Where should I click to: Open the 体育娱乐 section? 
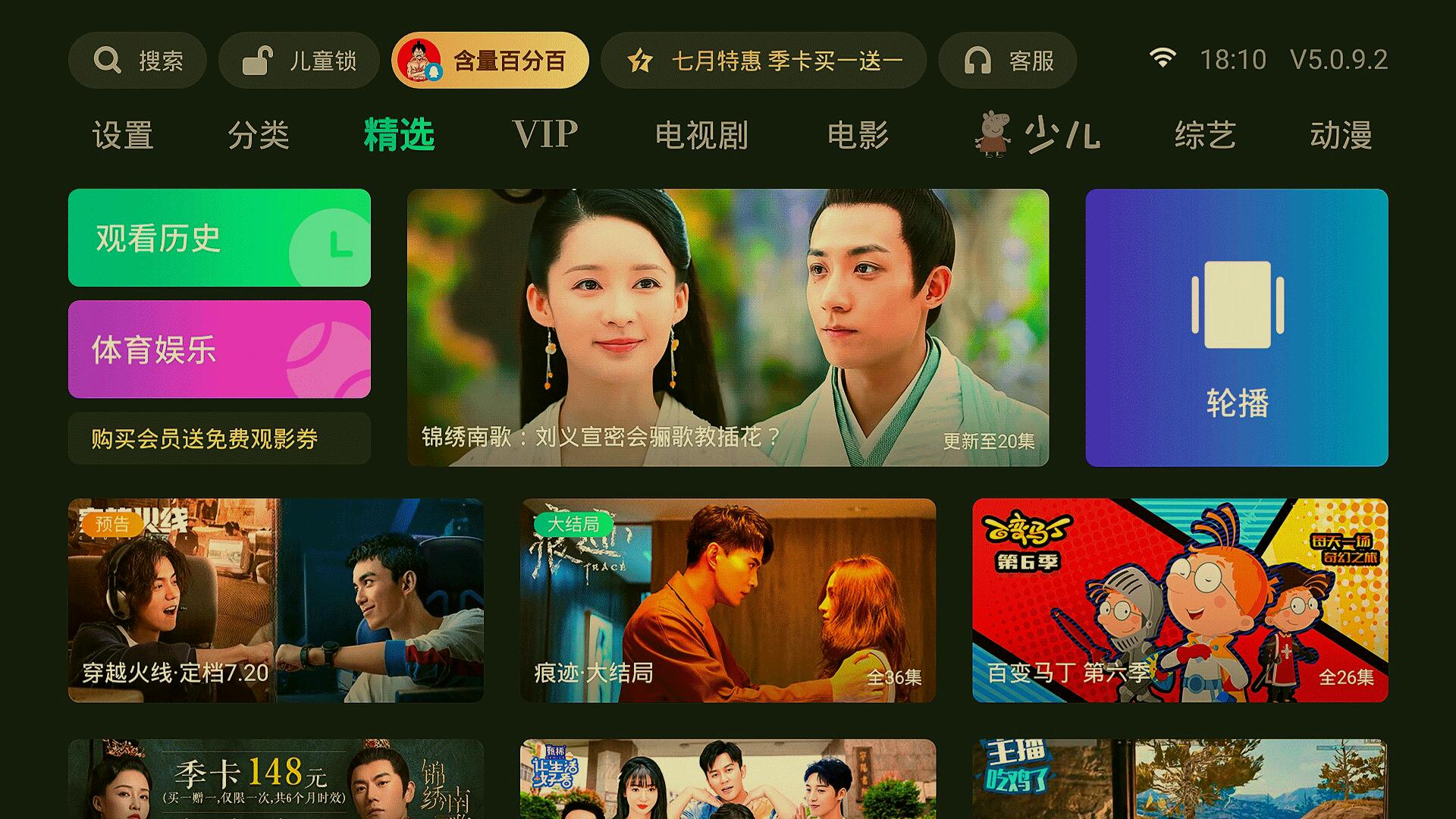click(x=219, y=349)
